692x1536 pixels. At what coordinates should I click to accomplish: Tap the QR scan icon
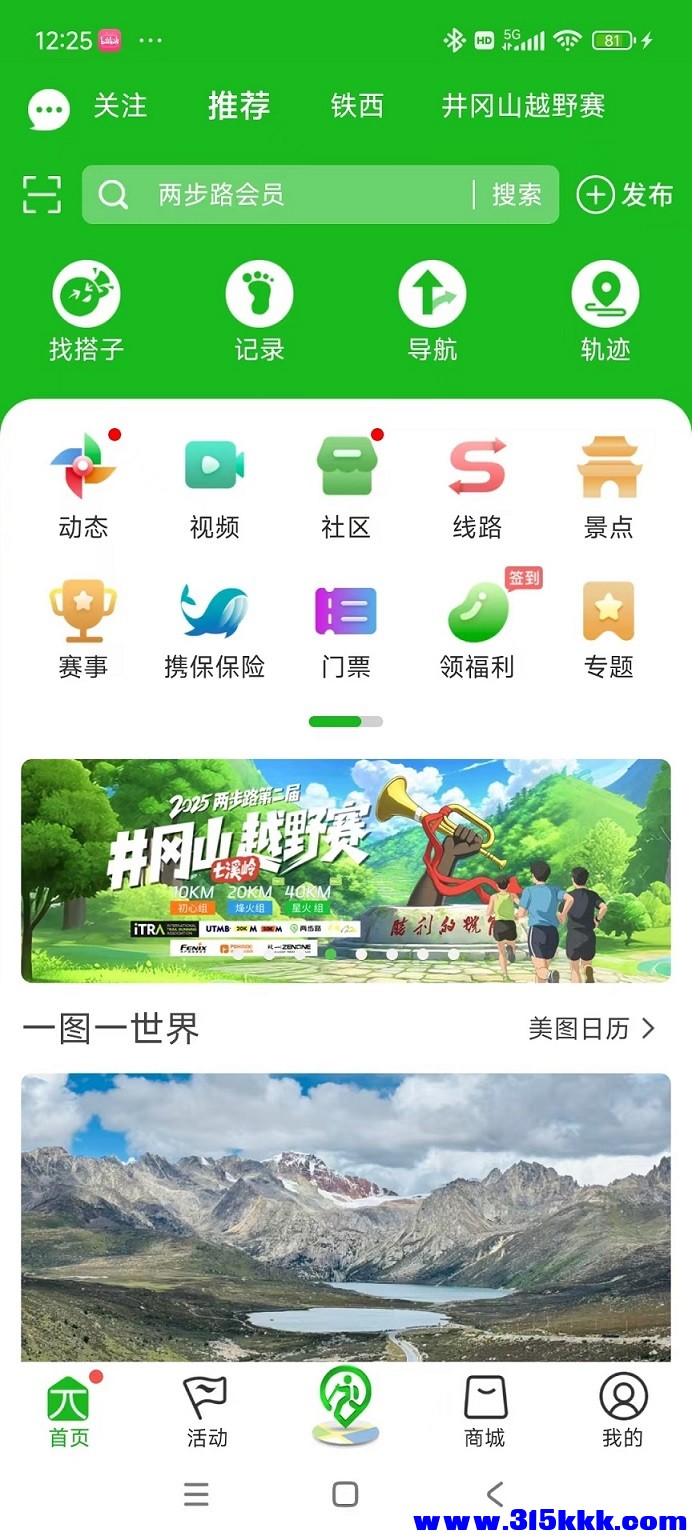[x=42, y=194]
